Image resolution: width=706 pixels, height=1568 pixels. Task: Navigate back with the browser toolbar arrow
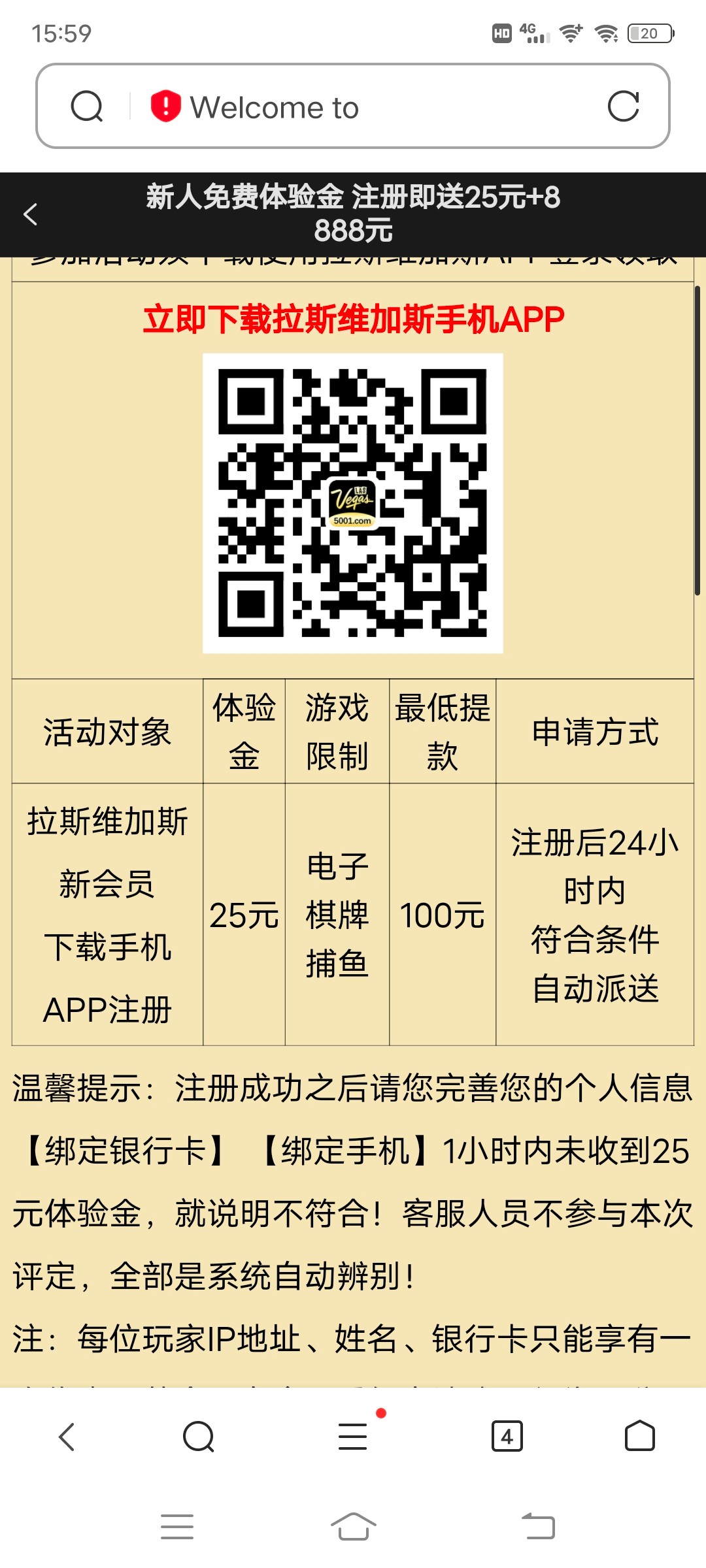pyautogui.click(x=67, y=1437)
